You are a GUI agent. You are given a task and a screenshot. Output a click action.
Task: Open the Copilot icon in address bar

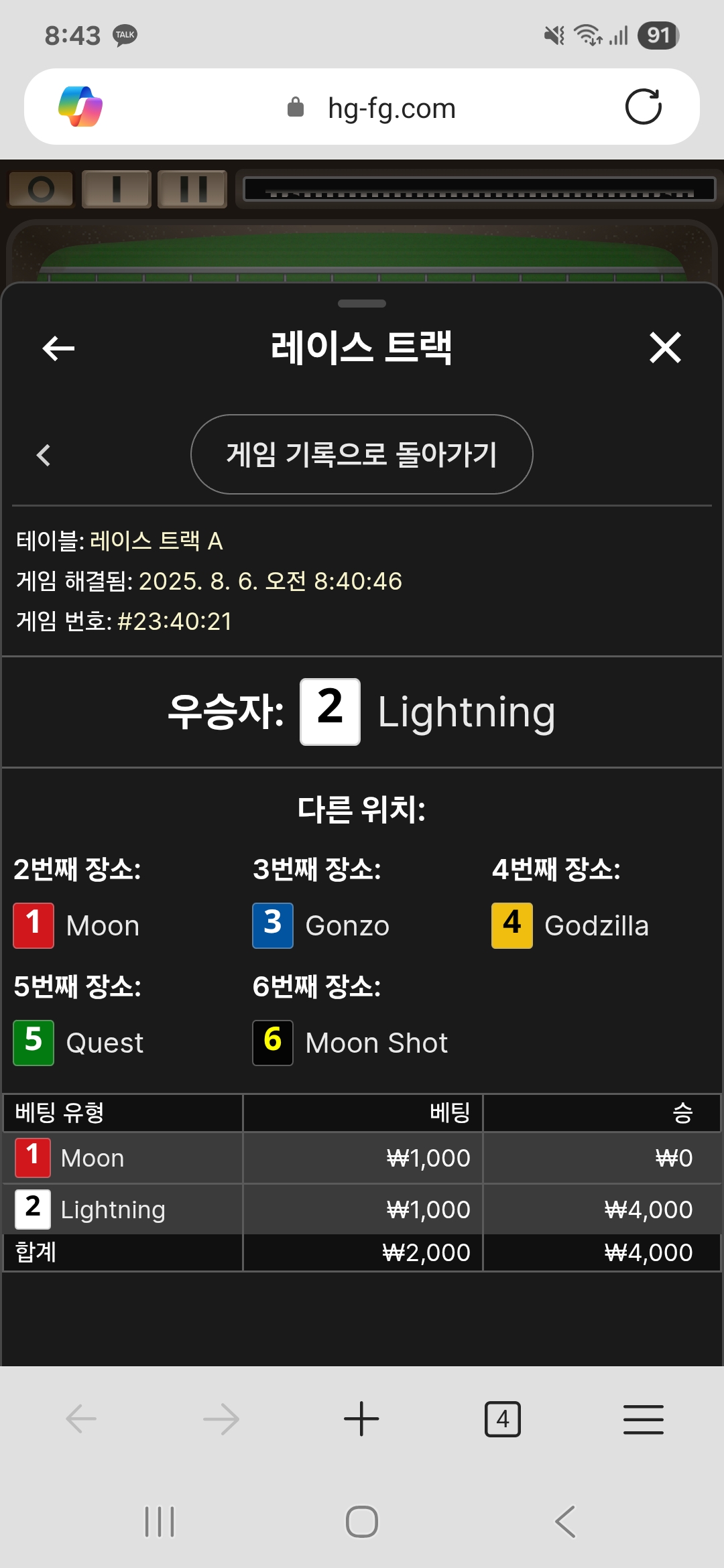point(80,107)
